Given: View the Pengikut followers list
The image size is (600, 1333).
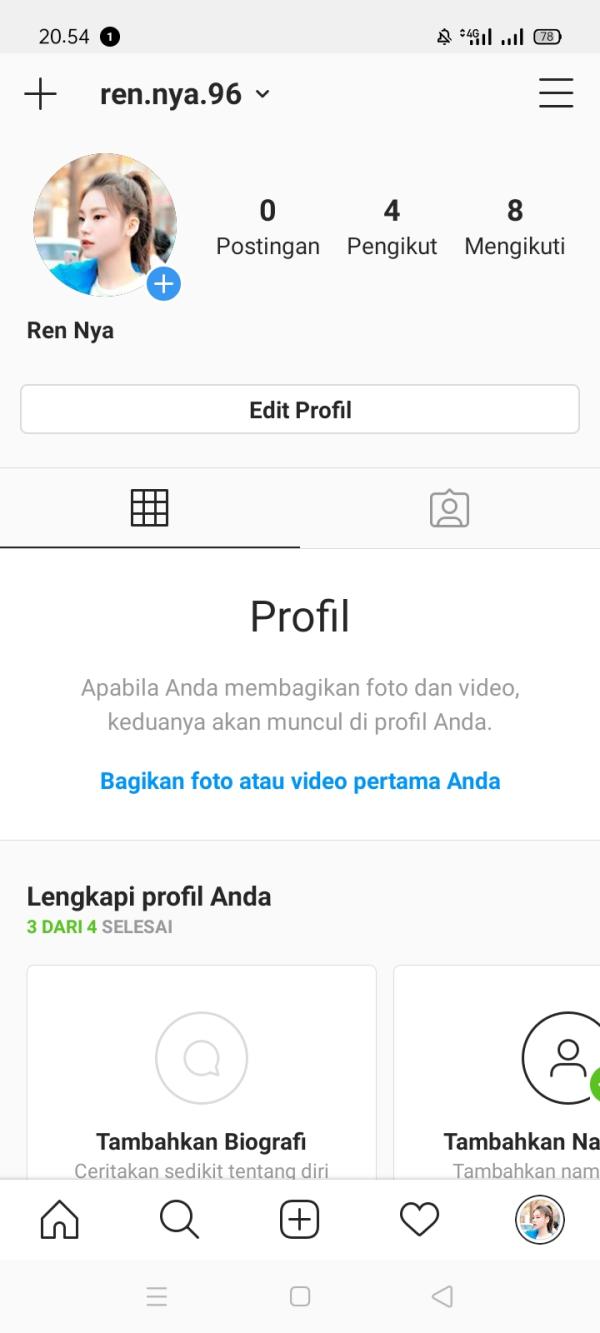Looking at the screenshot, I should click(392, 227).
